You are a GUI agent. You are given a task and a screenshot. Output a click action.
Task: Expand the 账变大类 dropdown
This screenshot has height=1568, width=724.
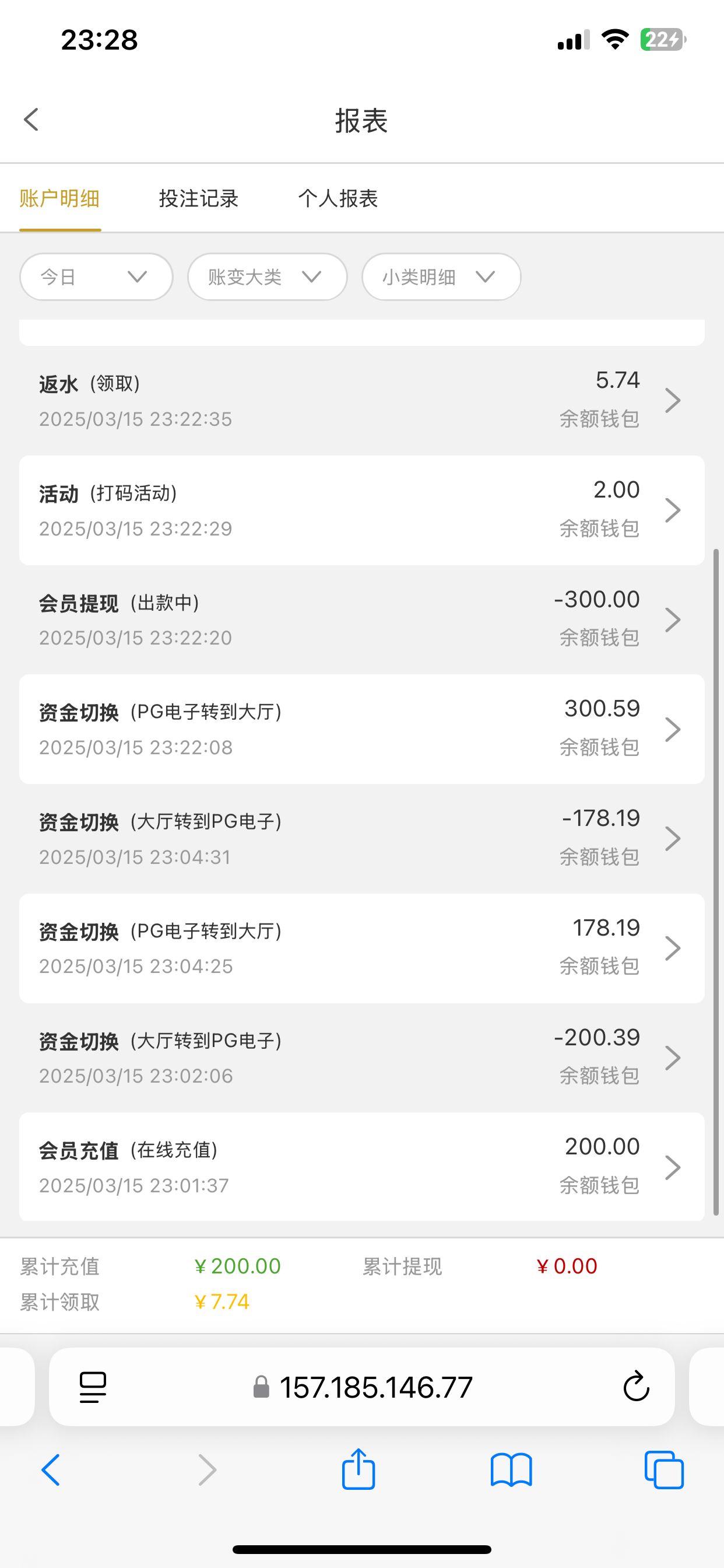click(267, 277)
